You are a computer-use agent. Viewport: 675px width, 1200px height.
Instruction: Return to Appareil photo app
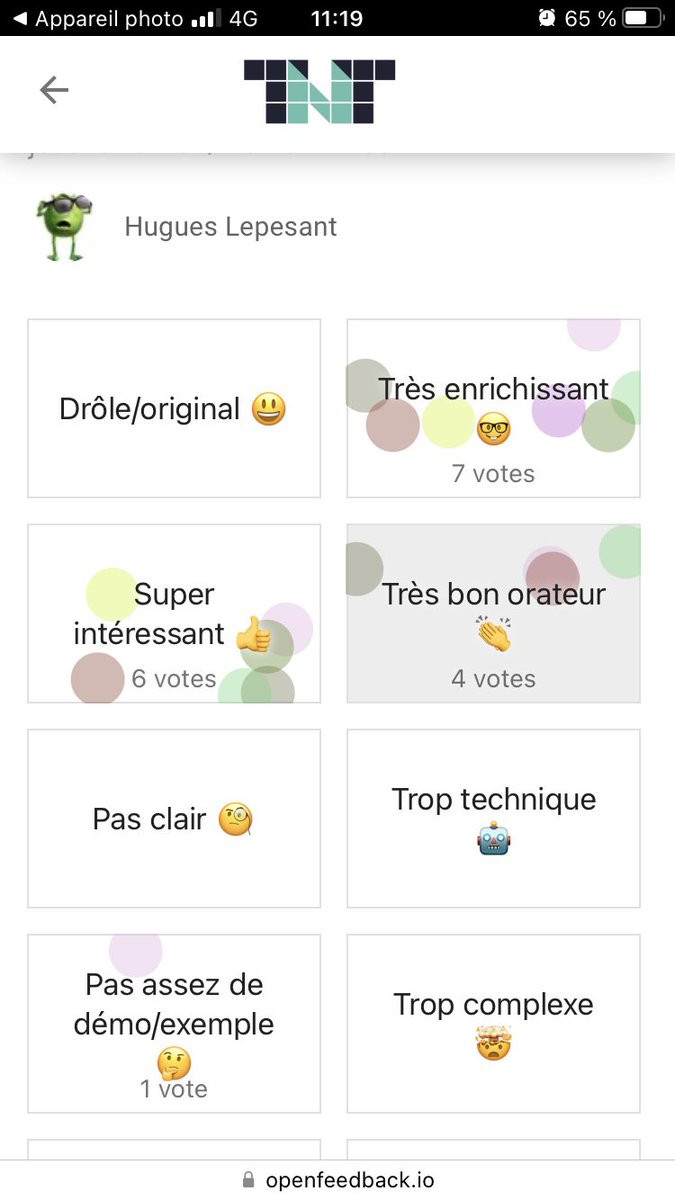click(98, 19)
